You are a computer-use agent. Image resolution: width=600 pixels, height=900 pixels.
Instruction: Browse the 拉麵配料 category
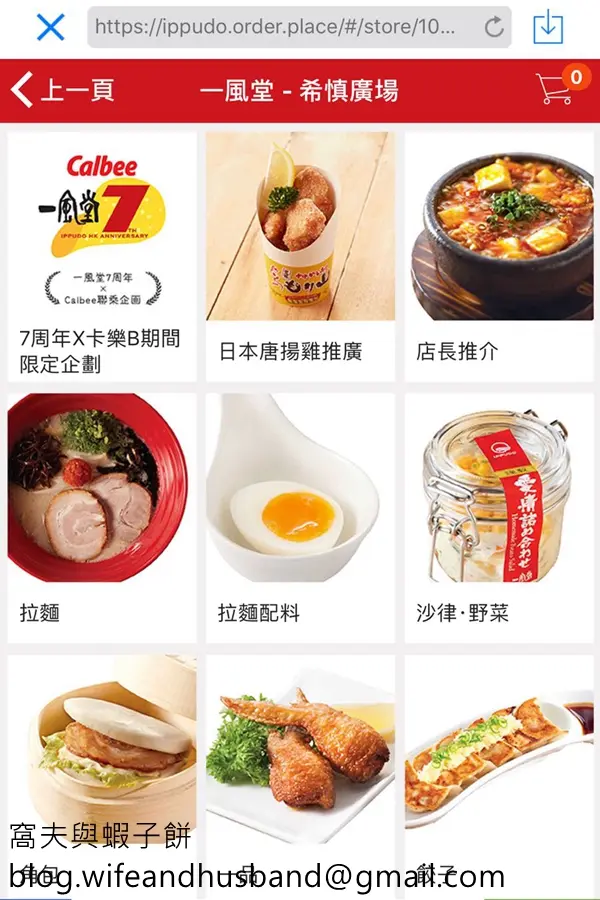tap(300, 515)
